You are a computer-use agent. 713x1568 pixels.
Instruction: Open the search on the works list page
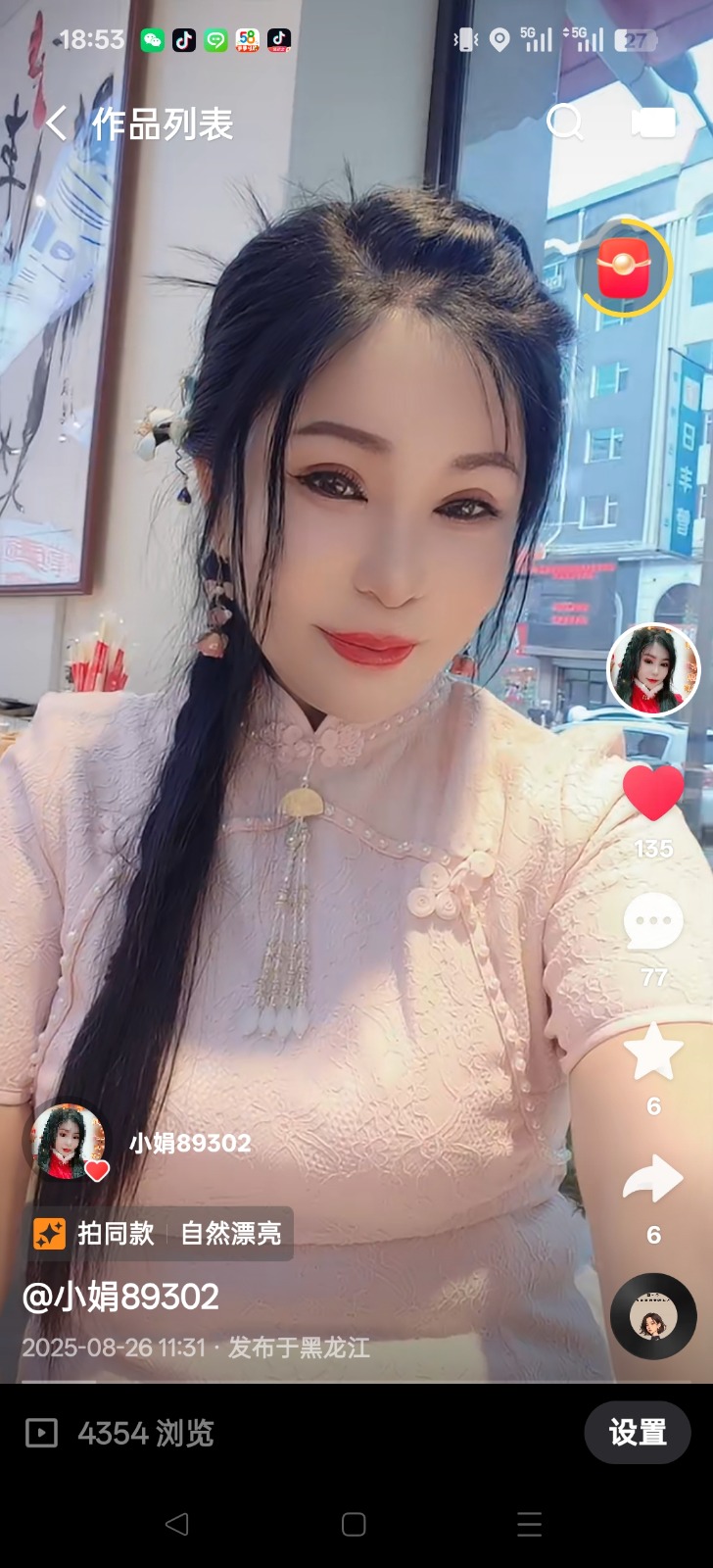coord(565,123)
